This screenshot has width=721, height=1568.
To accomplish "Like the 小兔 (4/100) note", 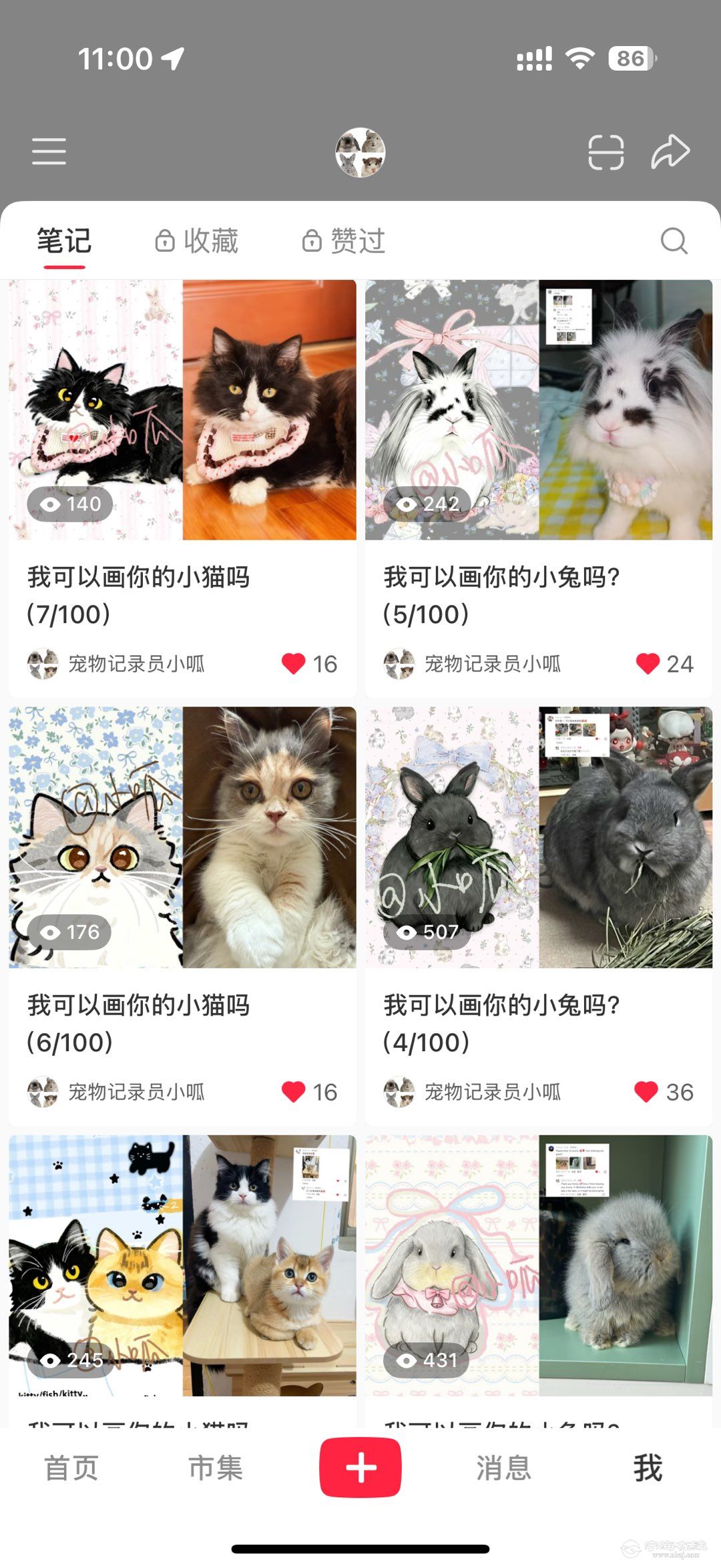I will [x=646, y=1092].
